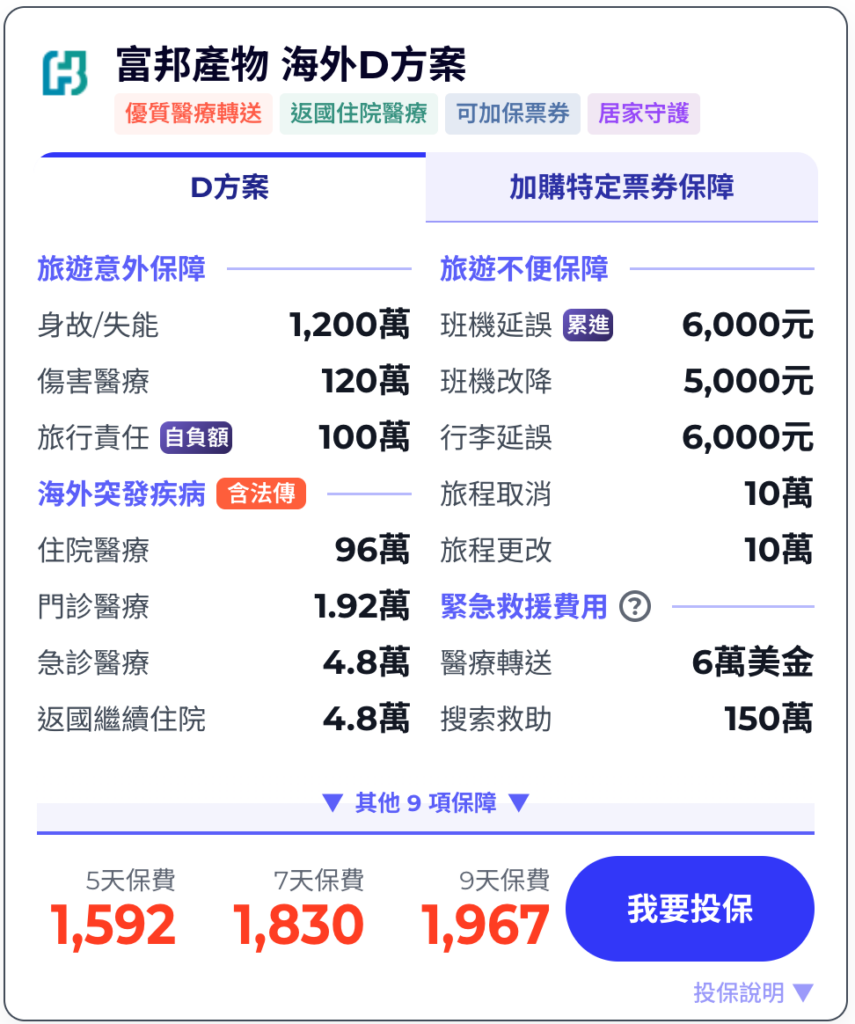Open help icon beside 緊急救援費用
Screen dimensions: 855x1024
[635, 606]
